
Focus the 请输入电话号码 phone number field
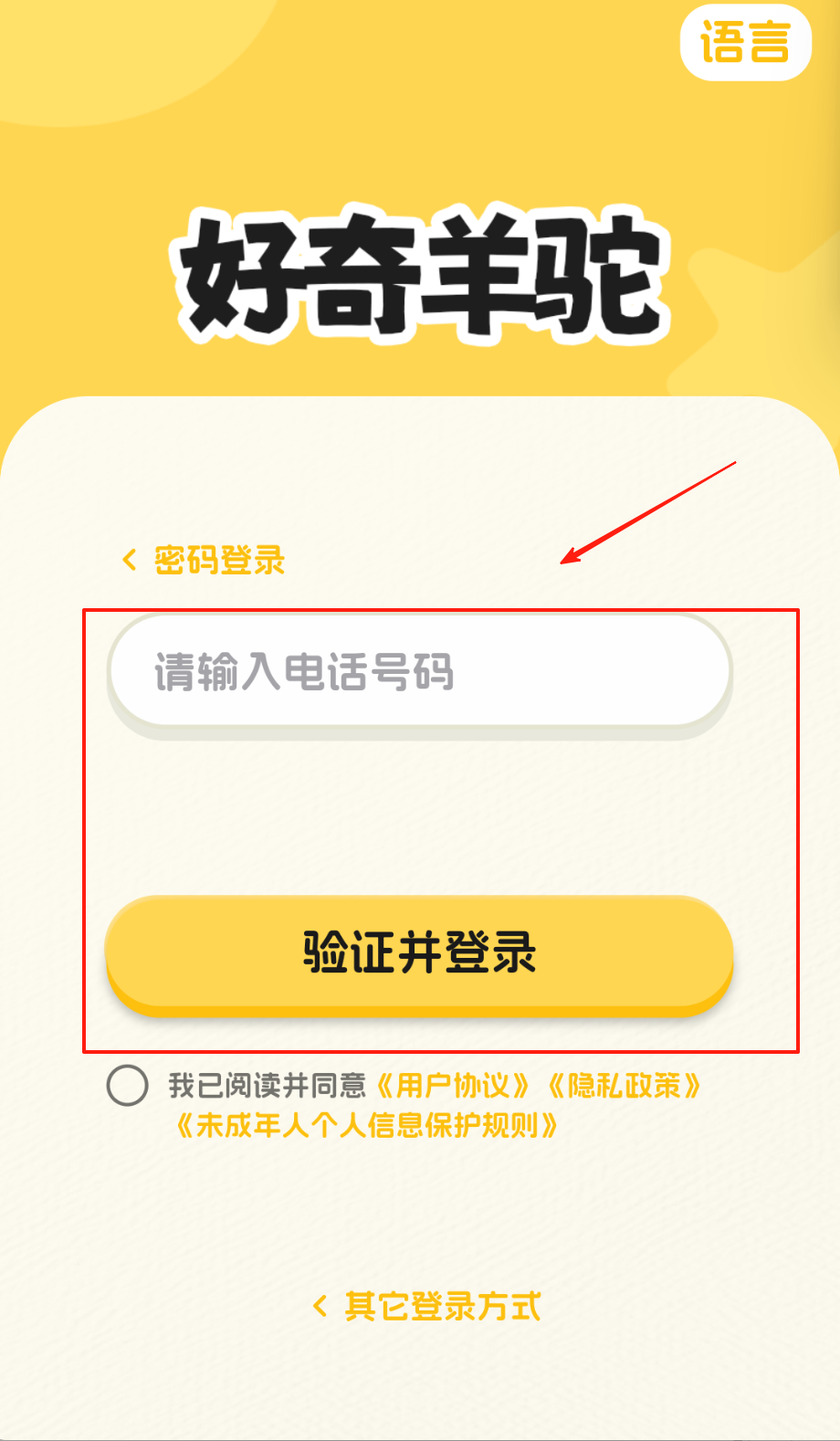click(420, 672)
